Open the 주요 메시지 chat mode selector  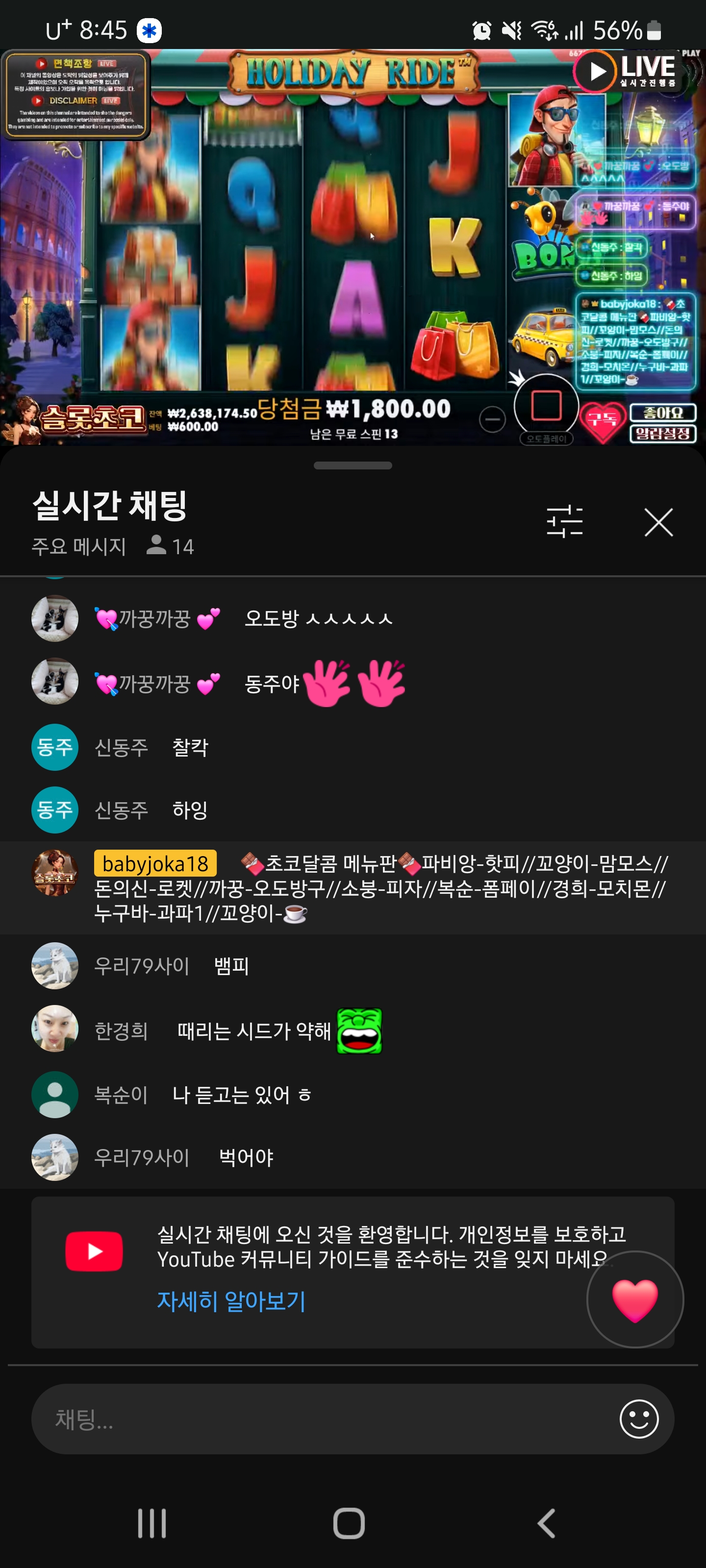79,546
